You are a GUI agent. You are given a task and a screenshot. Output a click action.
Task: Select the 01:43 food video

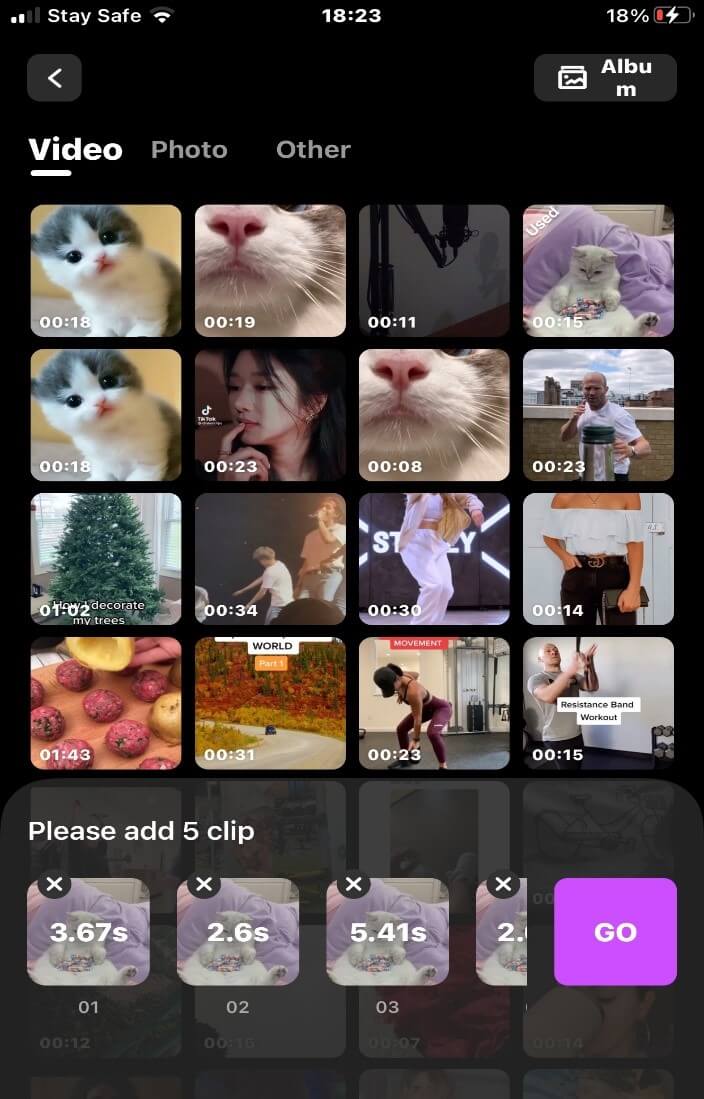(x=106, y=702)
